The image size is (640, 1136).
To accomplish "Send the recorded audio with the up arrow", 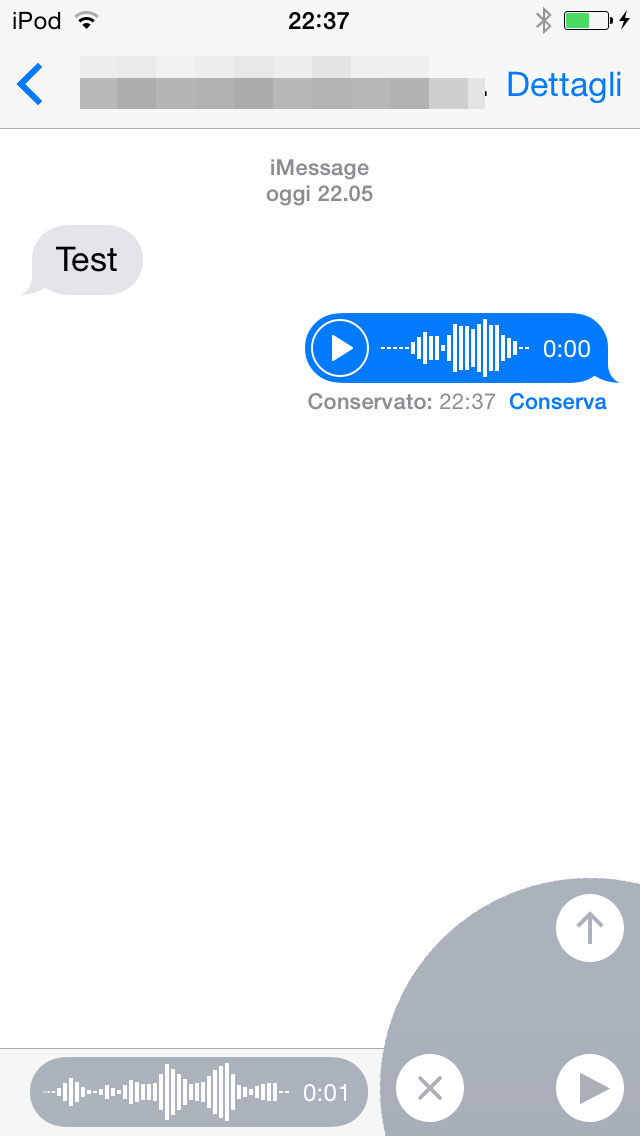I will coord(590,928).
